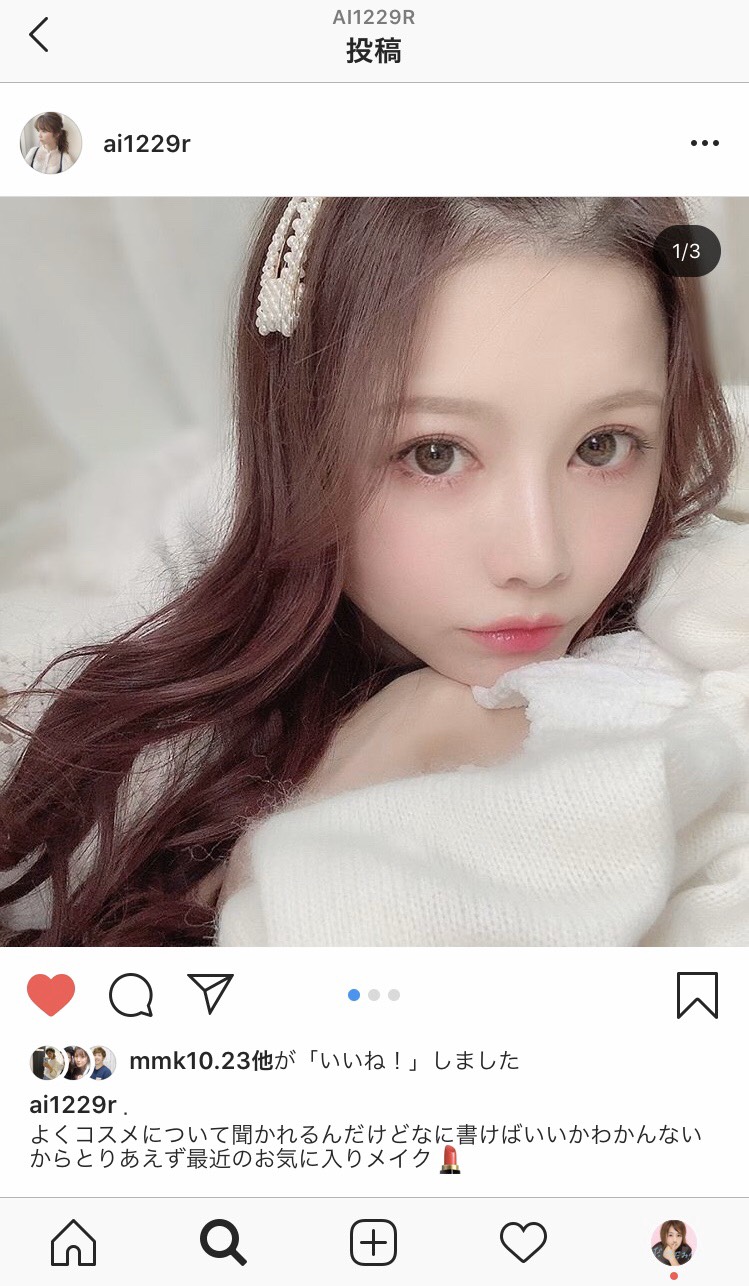Share post via the paper plane icon
The image size is (749, 1286).
pyautogui.click(x=210, y=994)
